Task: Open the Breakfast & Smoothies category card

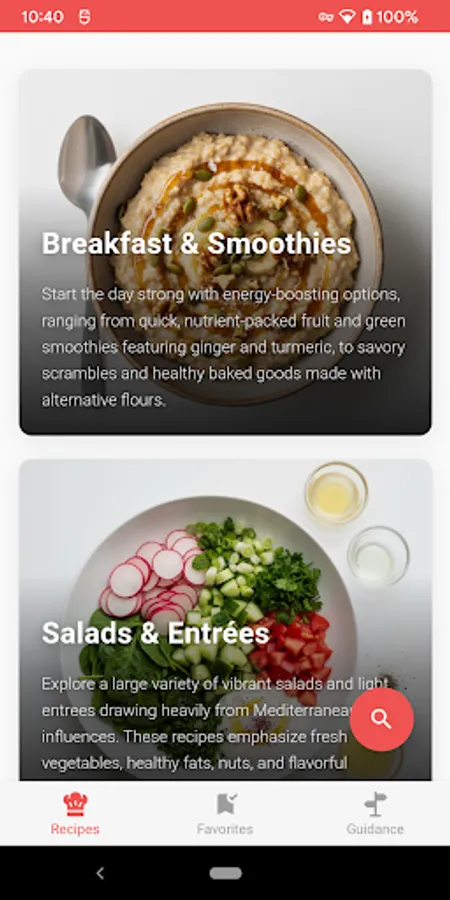Action: pos(225,252)
